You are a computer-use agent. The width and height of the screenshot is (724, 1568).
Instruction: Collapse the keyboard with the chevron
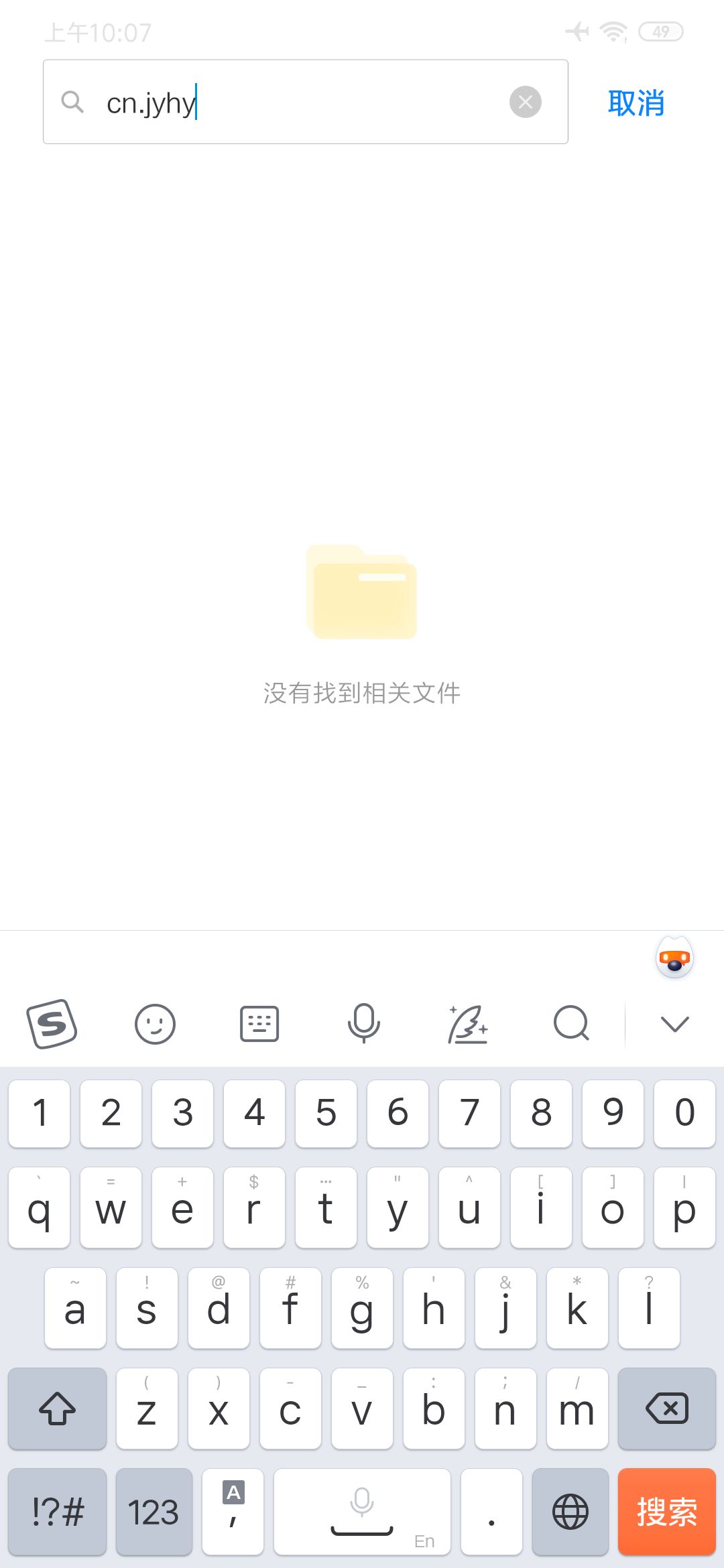click(x=674, y=1024)
